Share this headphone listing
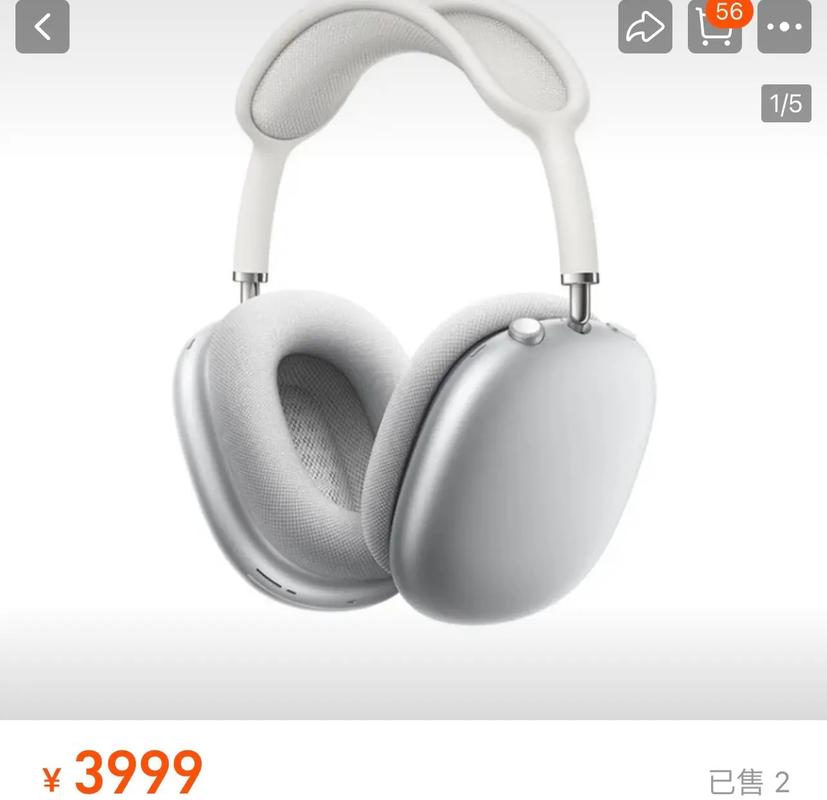Screen dimensions: 827x800 tap(645, 29)
